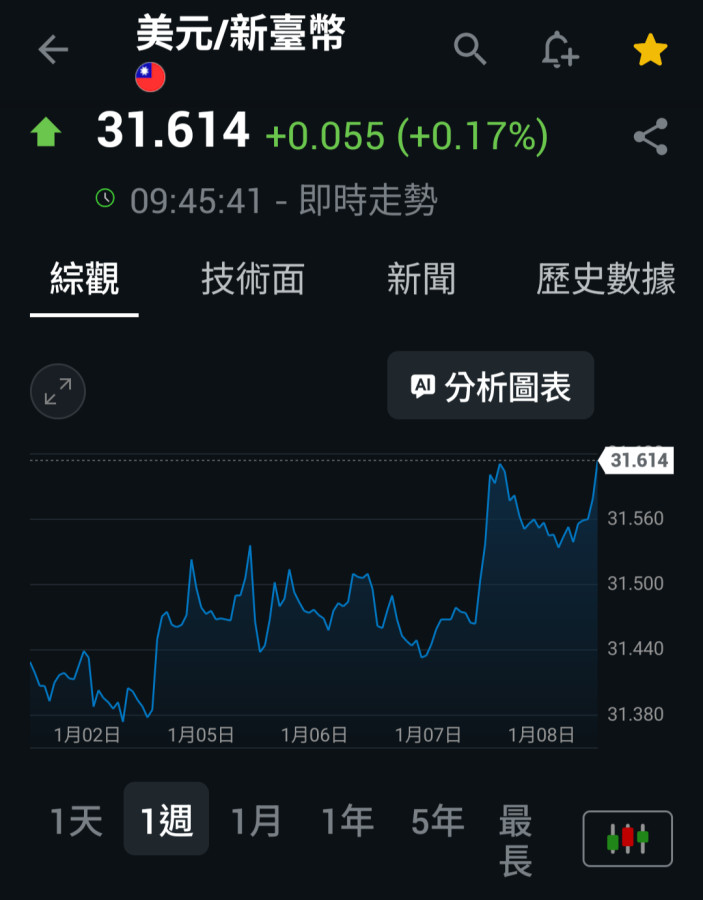The width and height of the screenshot is (703, 900).
Task: Switch to the 技術面 tab
Action: pyautogui.click(x=252, y=279)
